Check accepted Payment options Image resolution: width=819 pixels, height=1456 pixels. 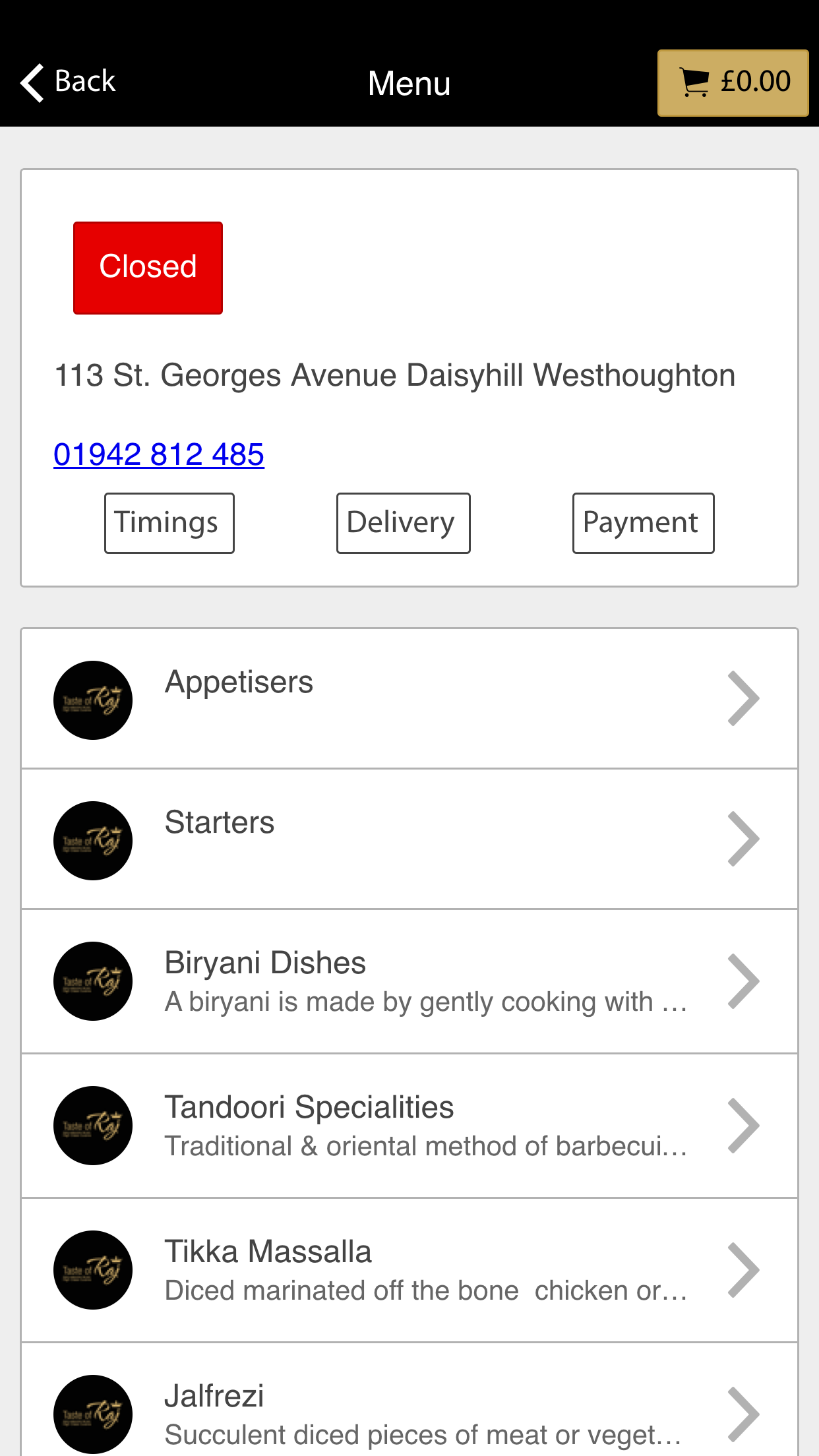(644, 523)
